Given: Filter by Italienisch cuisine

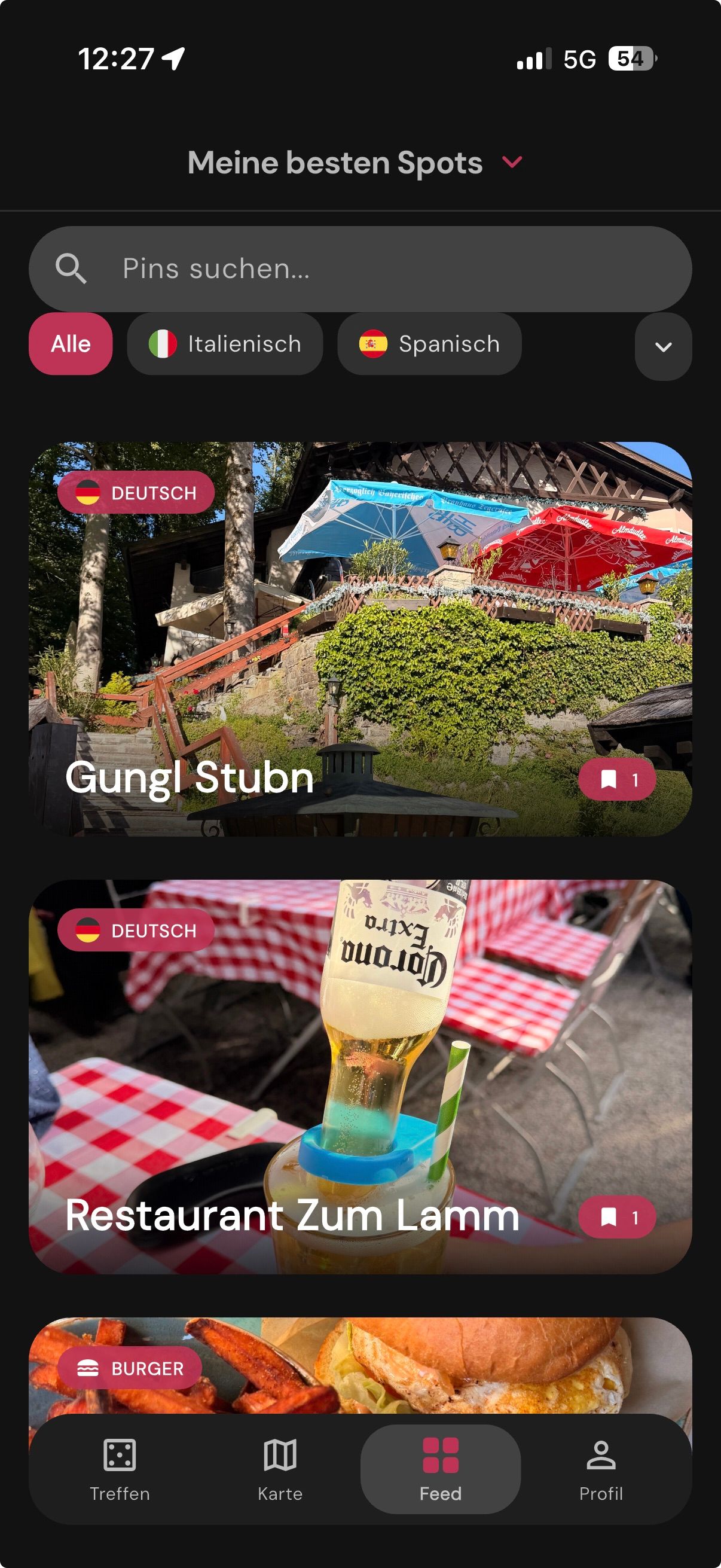Looking at the screenshot, I should [225, 344].
